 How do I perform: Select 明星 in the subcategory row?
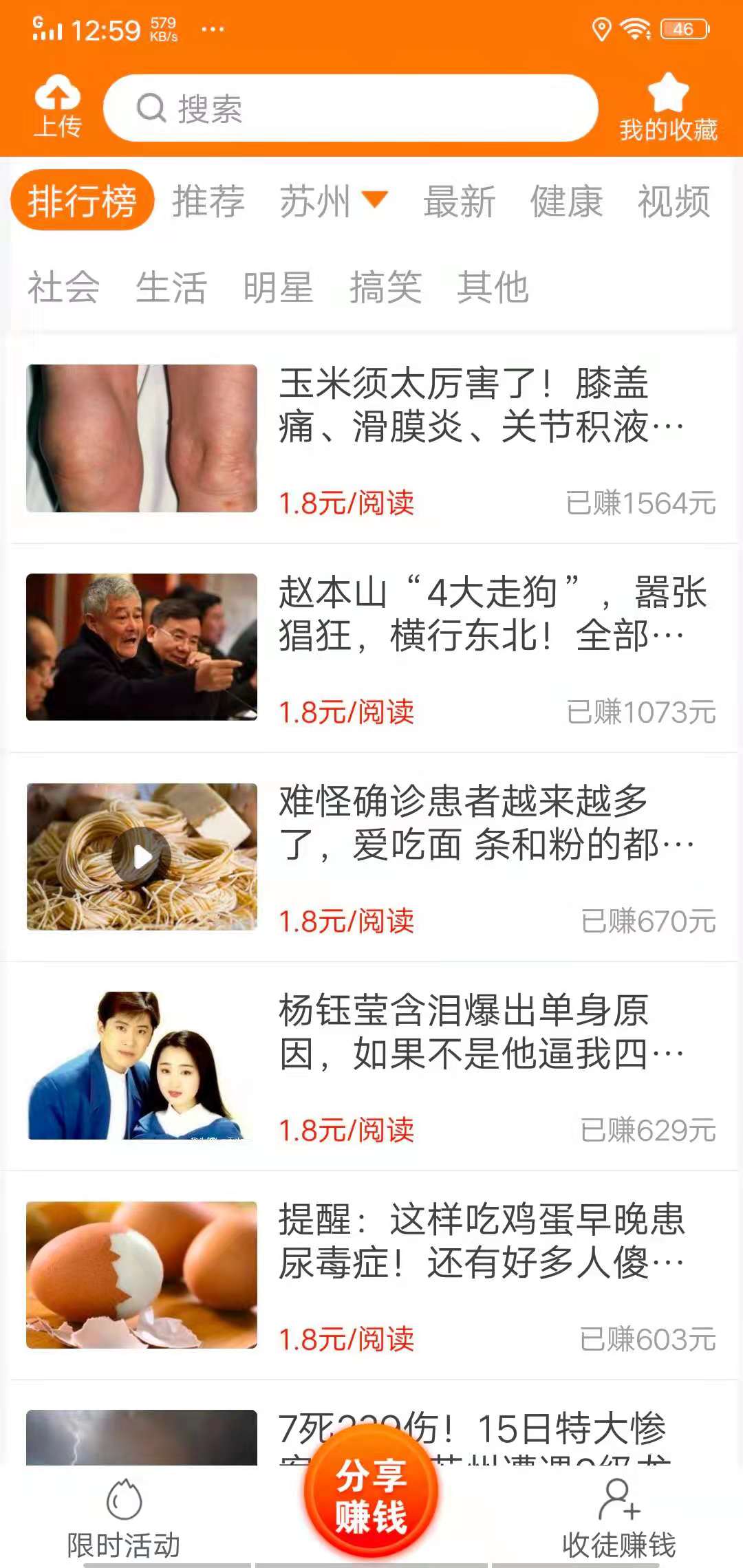[279, 288]
